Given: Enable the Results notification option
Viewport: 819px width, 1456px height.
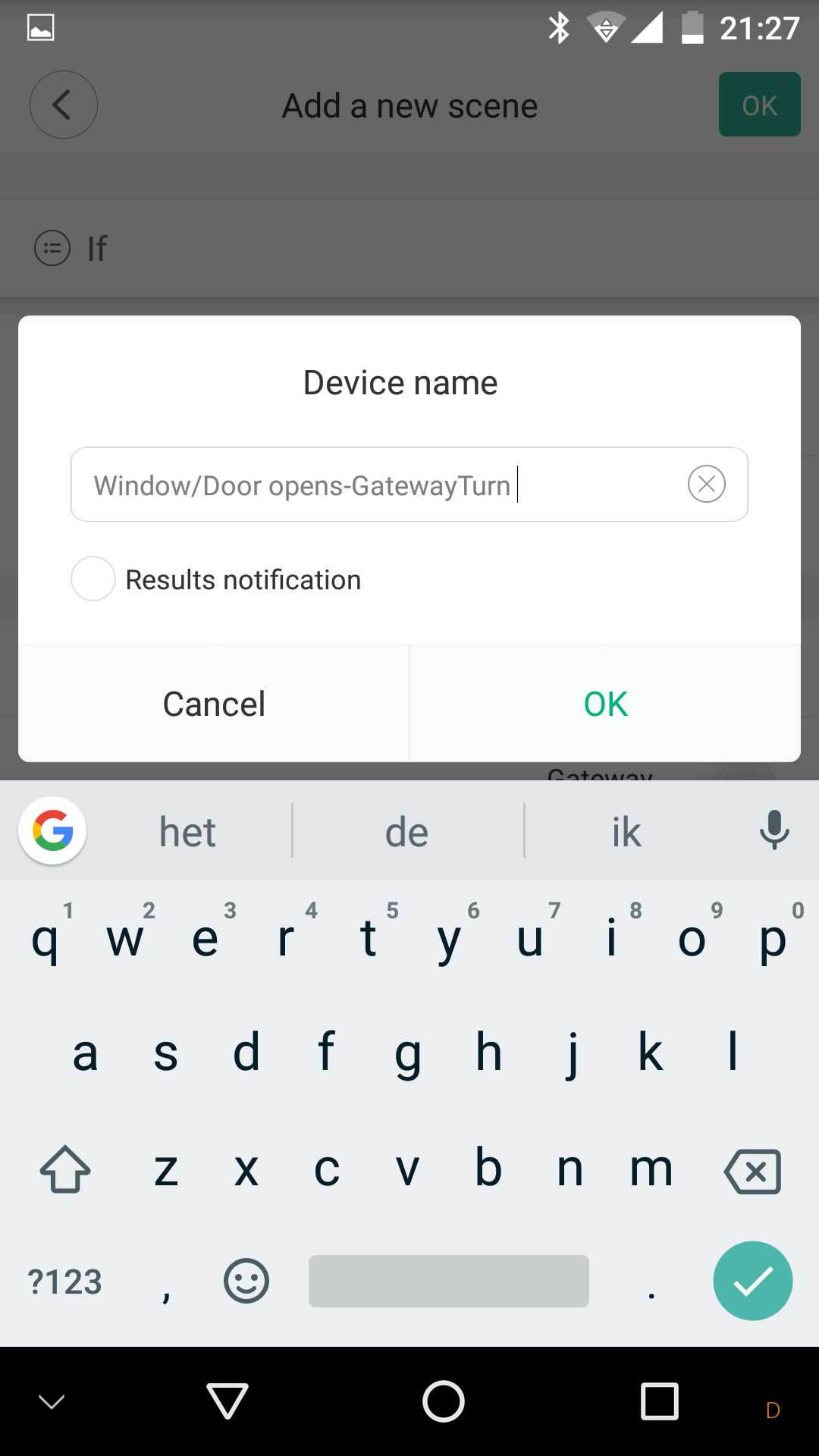Looking at the screenshot, I should [x=93, y=579].
